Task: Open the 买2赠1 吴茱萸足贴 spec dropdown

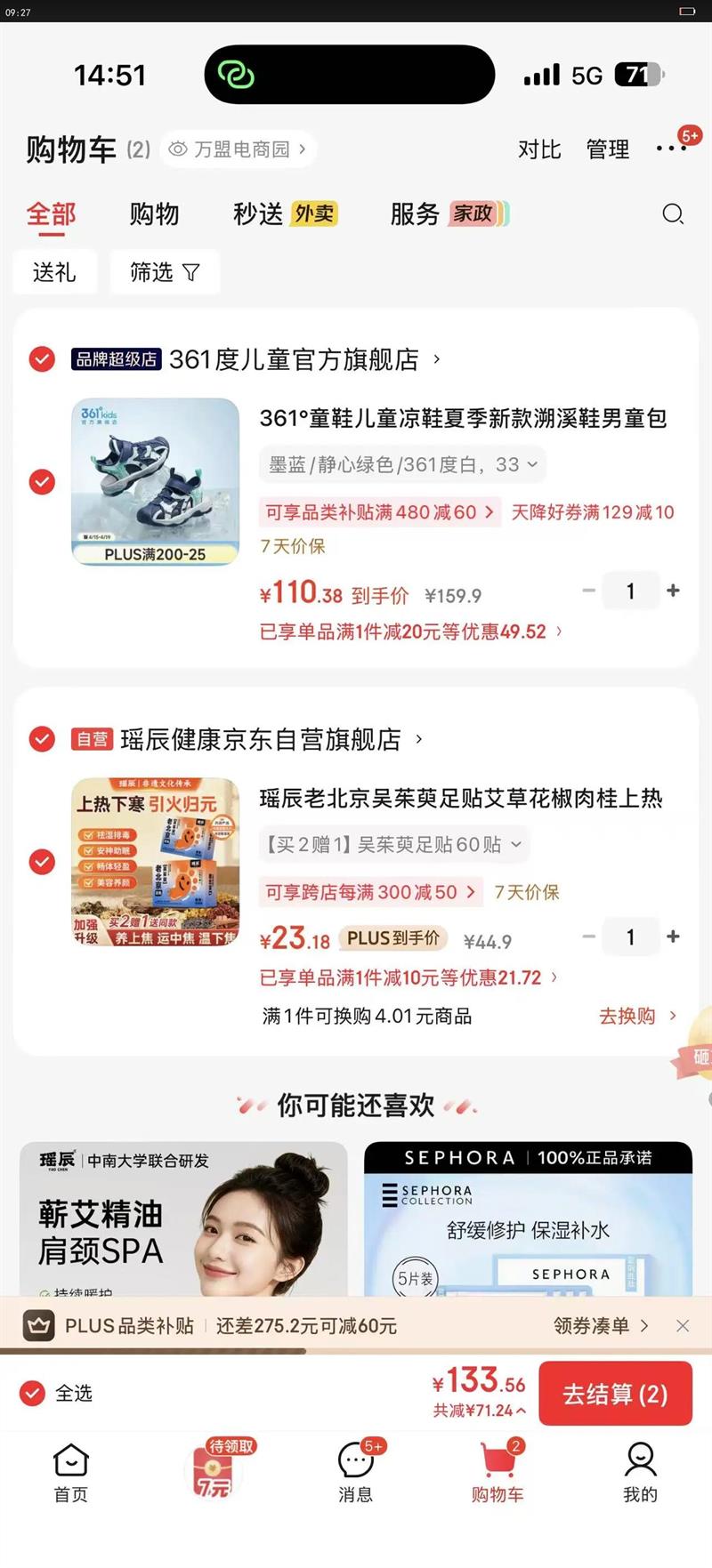Action: (x=394, y=844)
